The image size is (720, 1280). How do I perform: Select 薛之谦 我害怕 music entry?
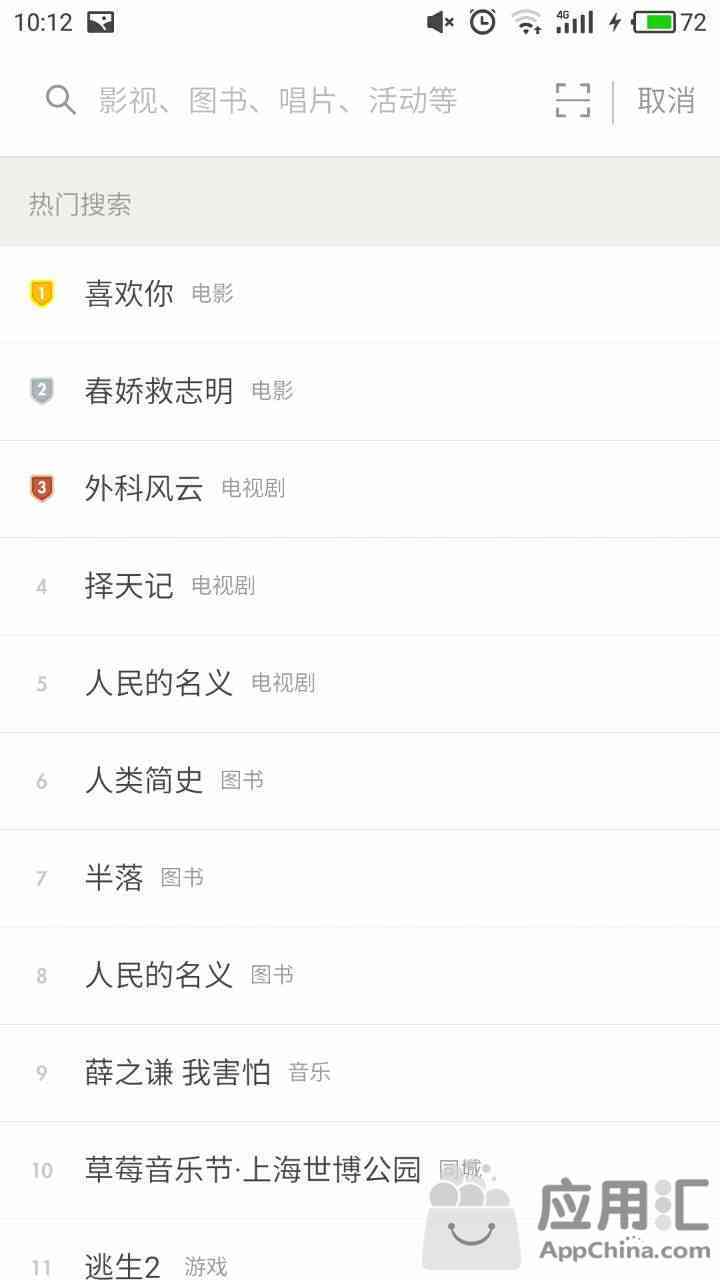360,1073
